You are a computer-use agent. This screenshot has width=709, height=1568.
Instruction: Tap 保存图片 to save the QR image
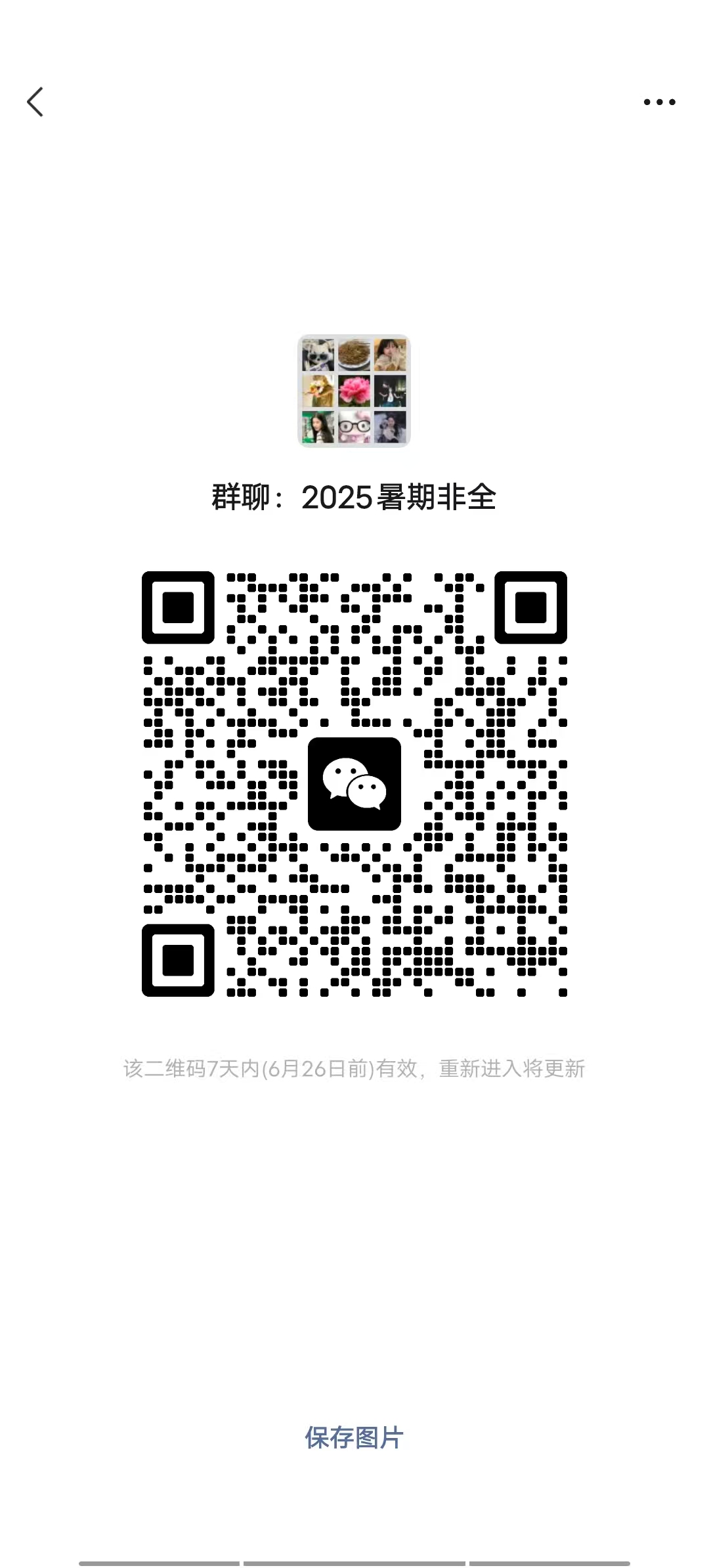point(354,1437)
